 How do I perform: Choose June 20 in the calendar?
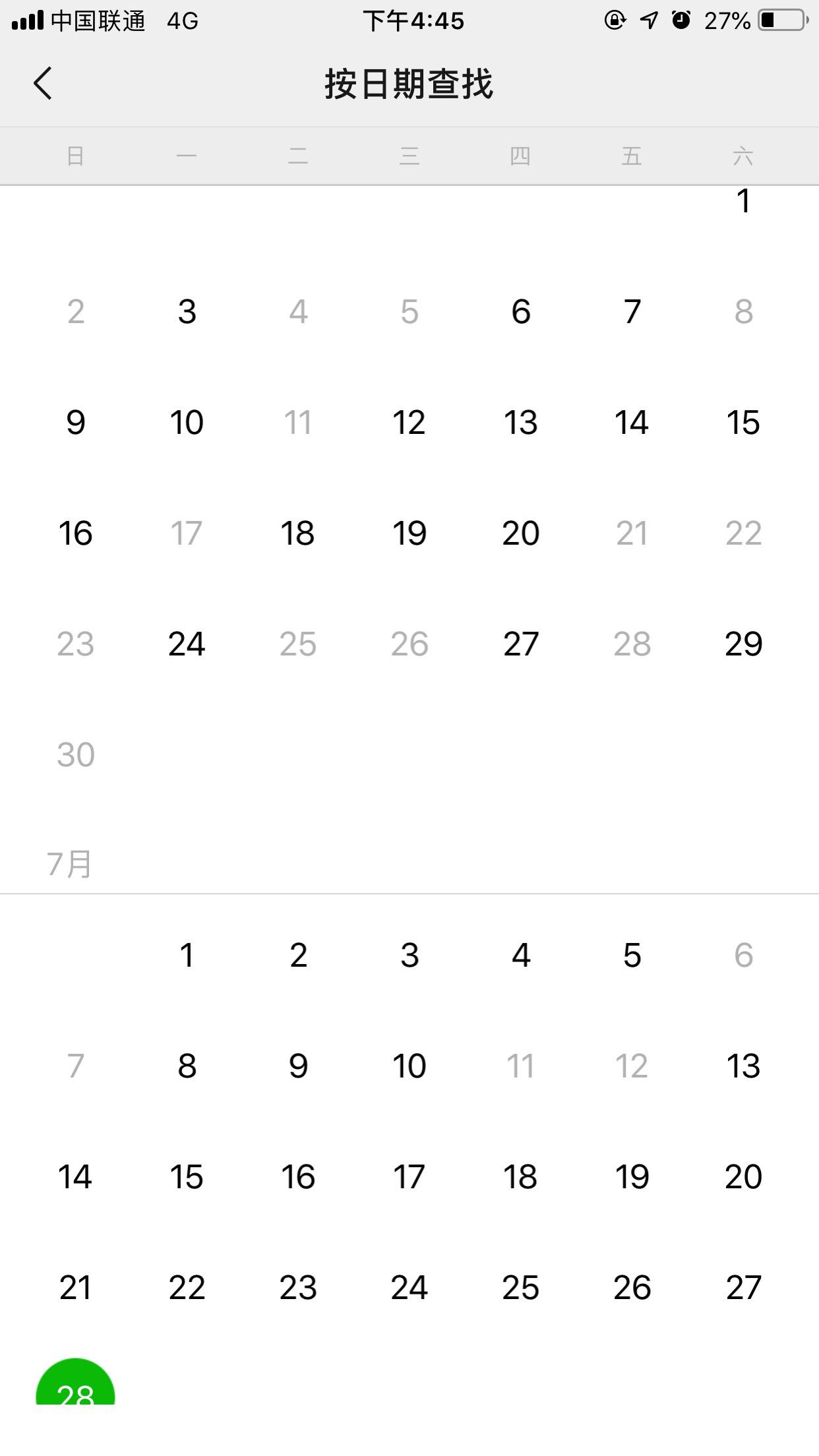[520, 533]
